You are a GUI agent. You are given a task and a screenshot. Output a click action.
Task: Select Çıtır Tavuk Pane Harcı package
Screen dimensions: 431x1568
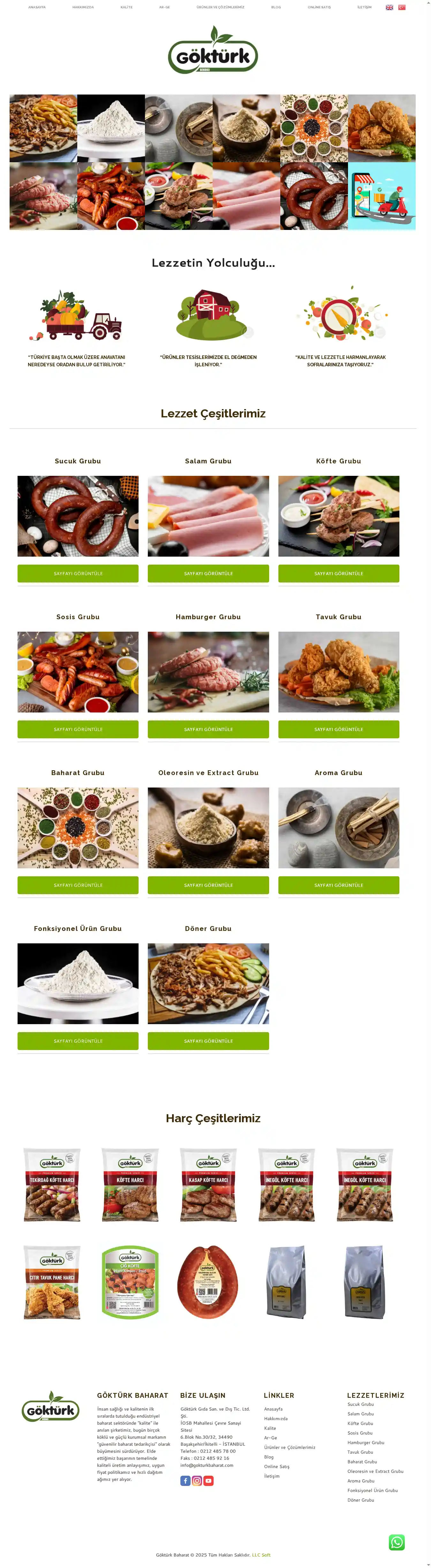tap(52, 1282)
